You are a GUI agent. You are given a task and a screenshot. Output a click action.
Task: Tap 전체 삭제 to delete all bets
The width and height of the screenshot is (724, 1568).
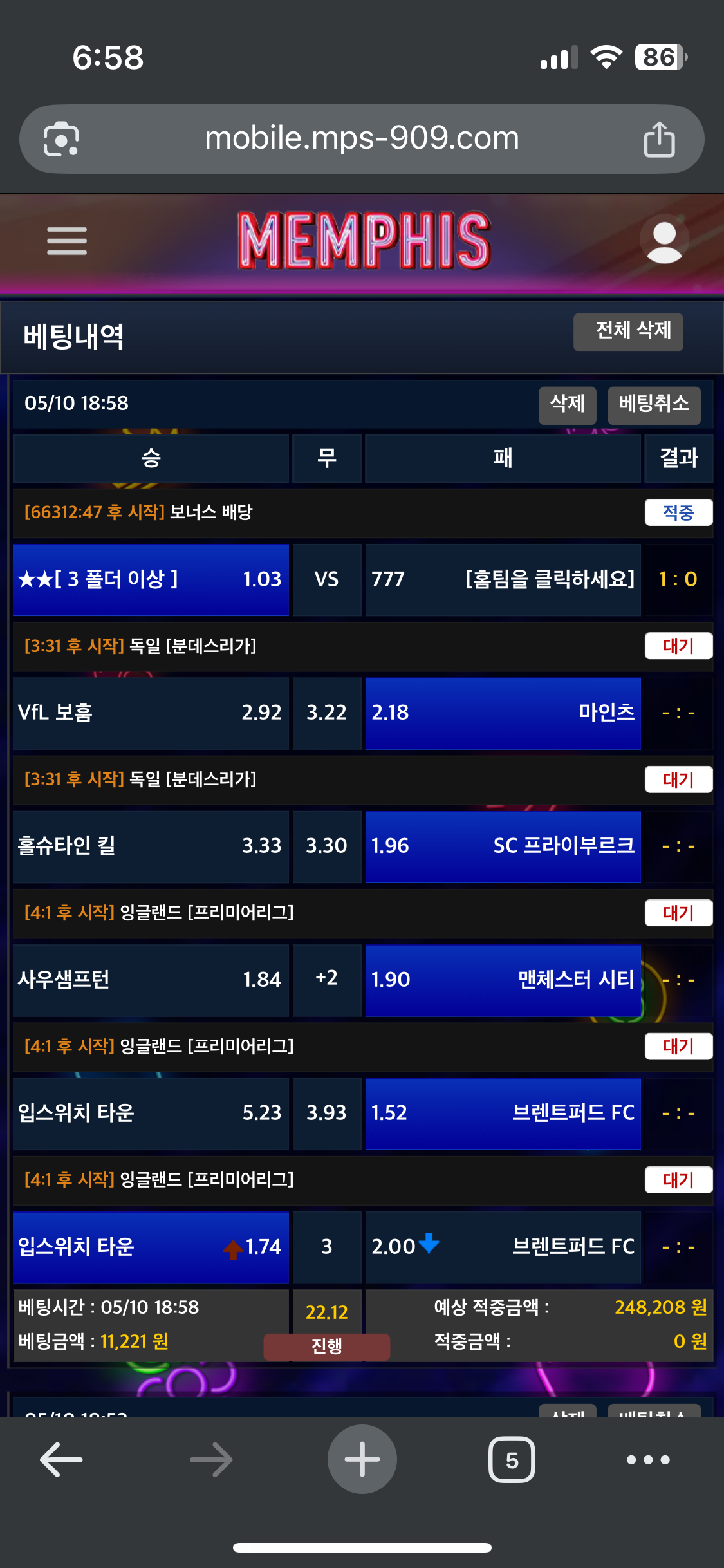(x=628, y=331)
